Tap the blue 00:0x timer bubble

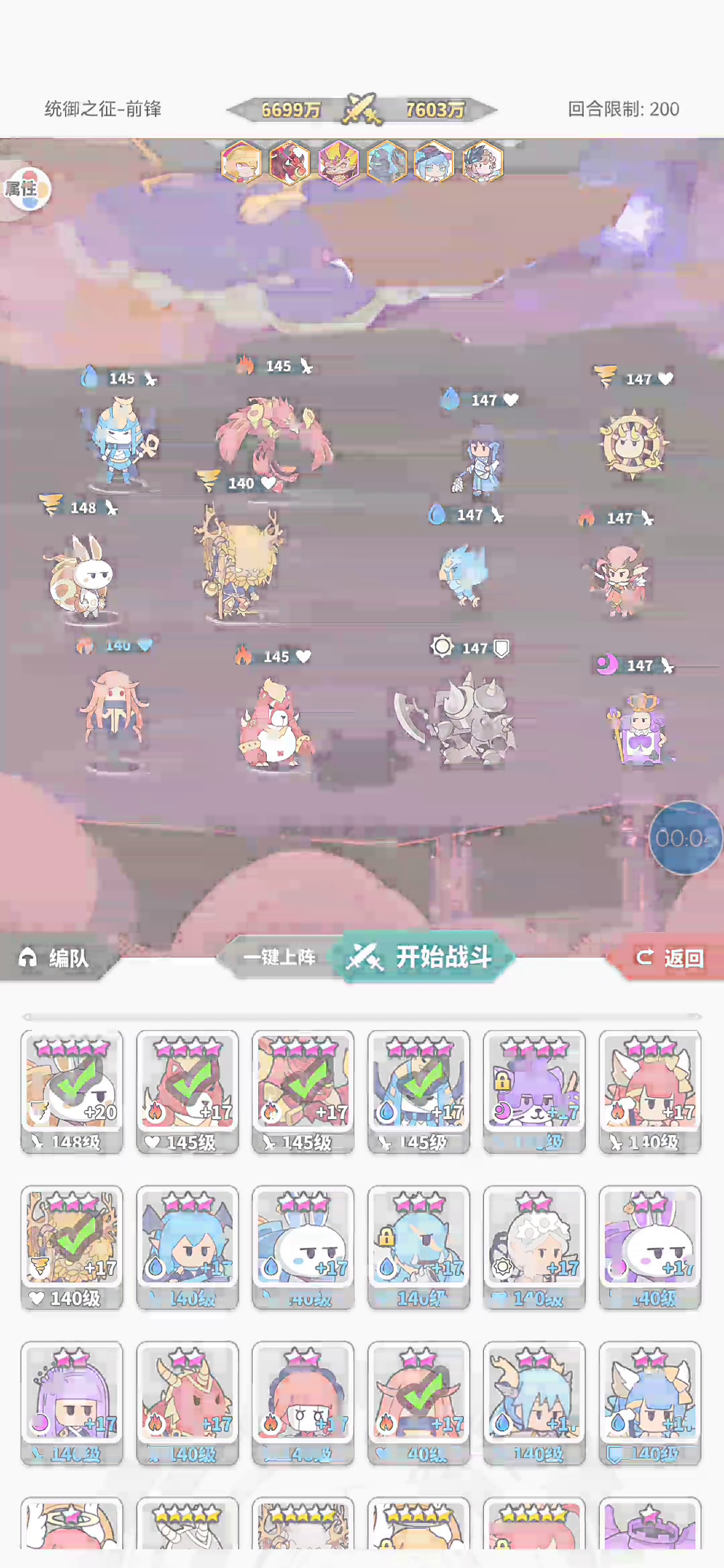point(685,838)
